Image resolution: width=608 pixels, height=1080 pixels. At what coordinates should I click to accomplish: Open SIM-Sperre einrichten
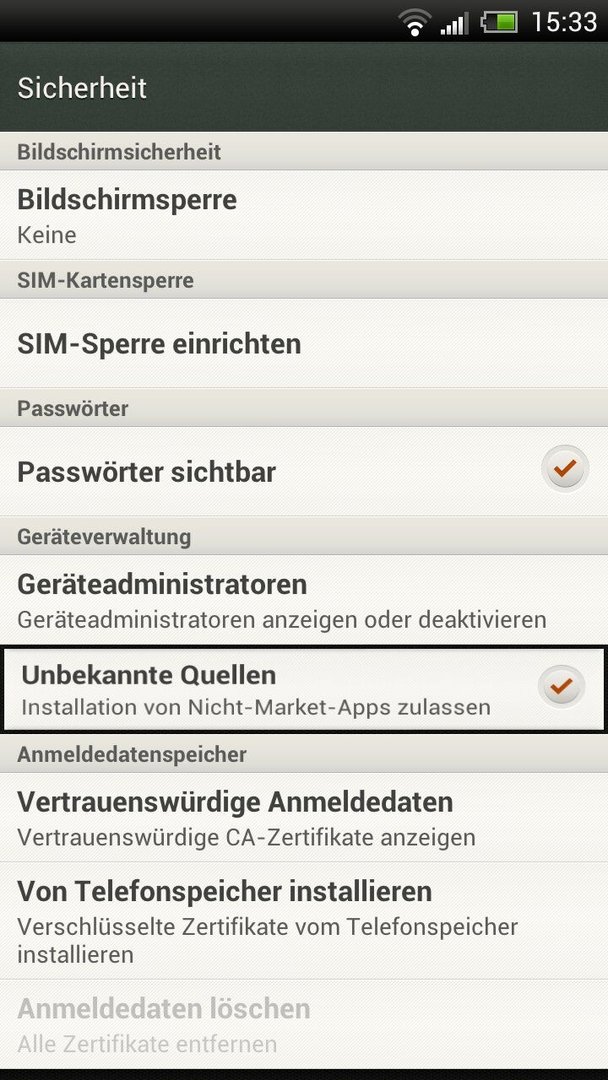[304, 343]
